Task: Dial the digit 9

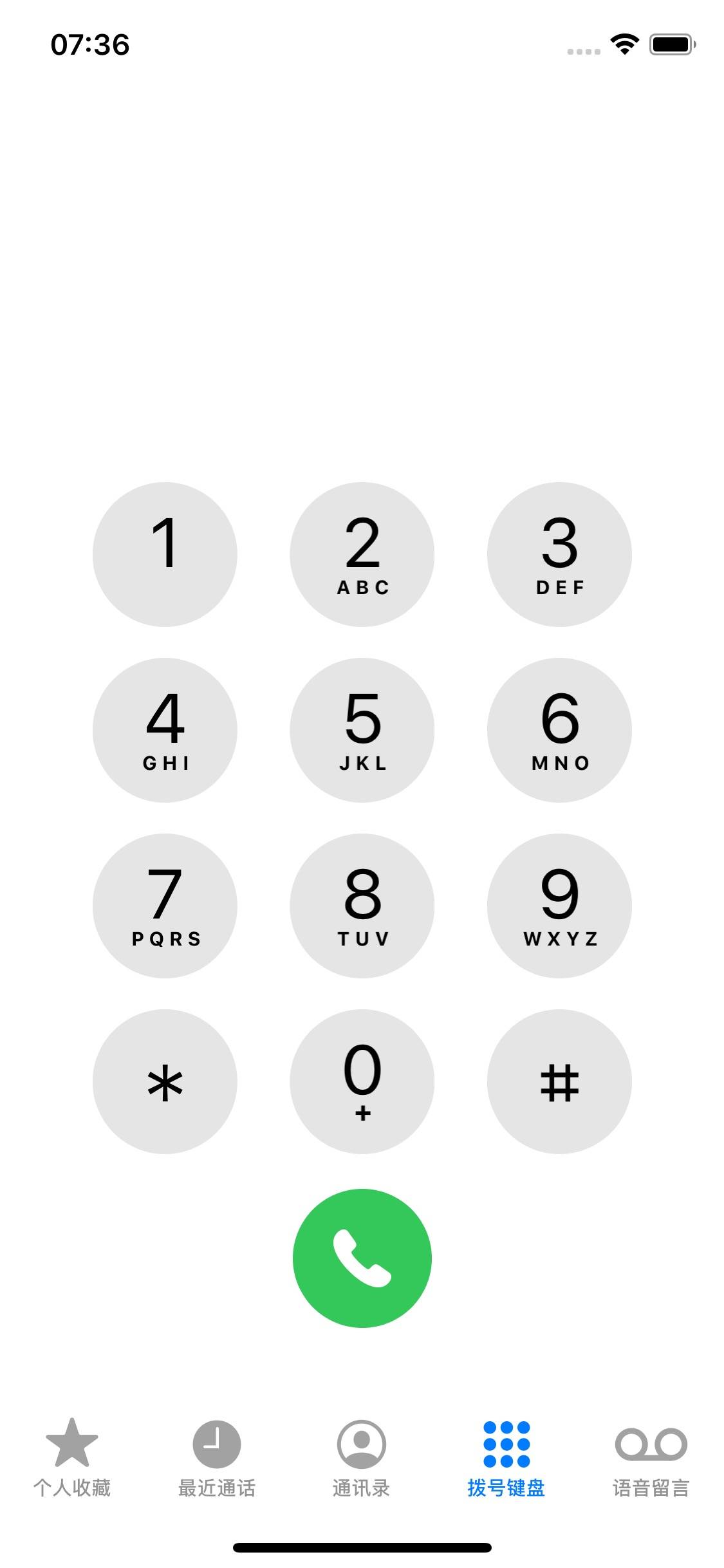Action: pos(559,906)
